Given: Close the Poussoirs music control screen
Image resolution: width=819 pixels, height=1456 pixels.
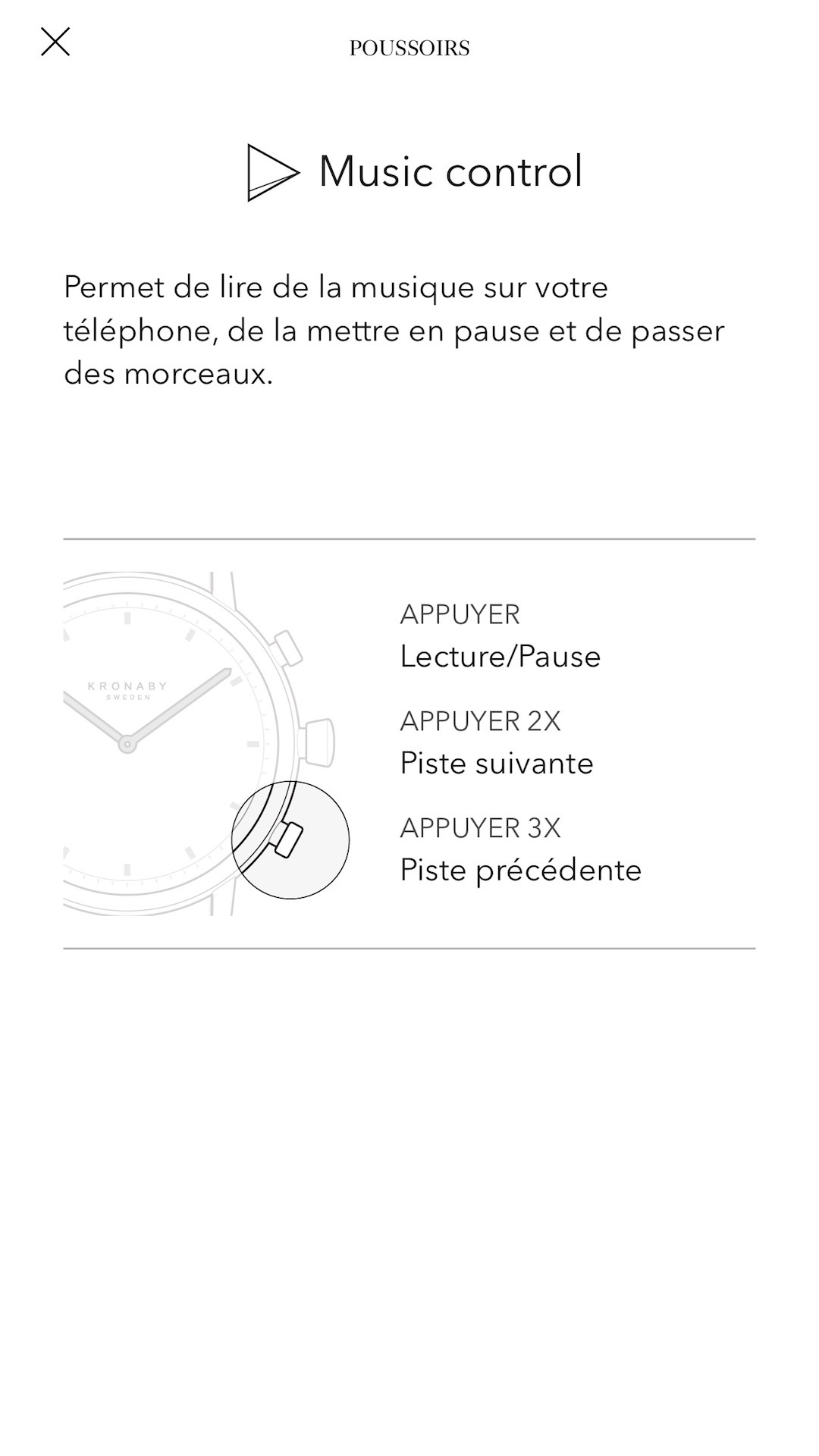Looking at the screenshot, I should [55, 42].
